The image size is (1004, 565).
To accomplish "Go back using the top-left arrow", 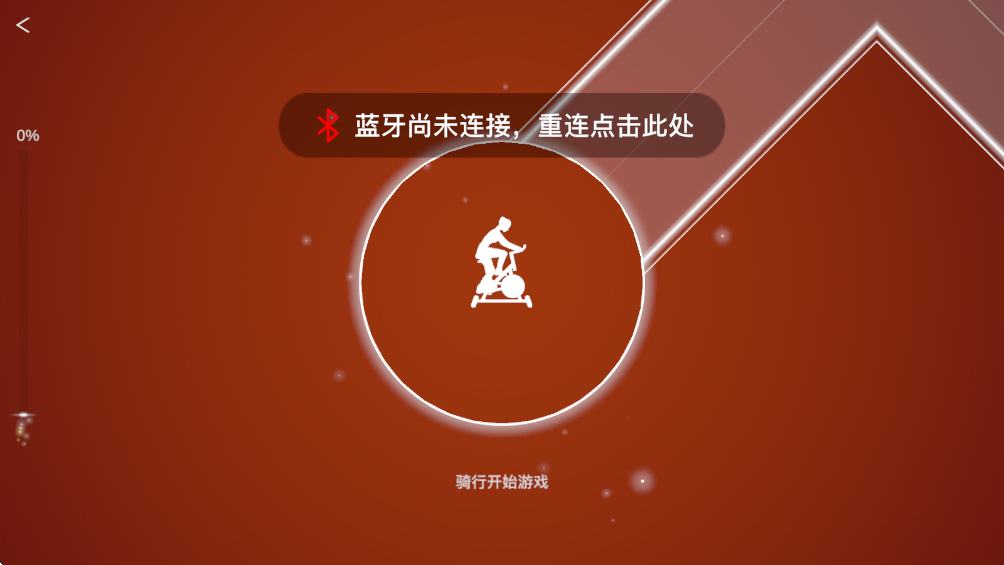I will (23, 26).
